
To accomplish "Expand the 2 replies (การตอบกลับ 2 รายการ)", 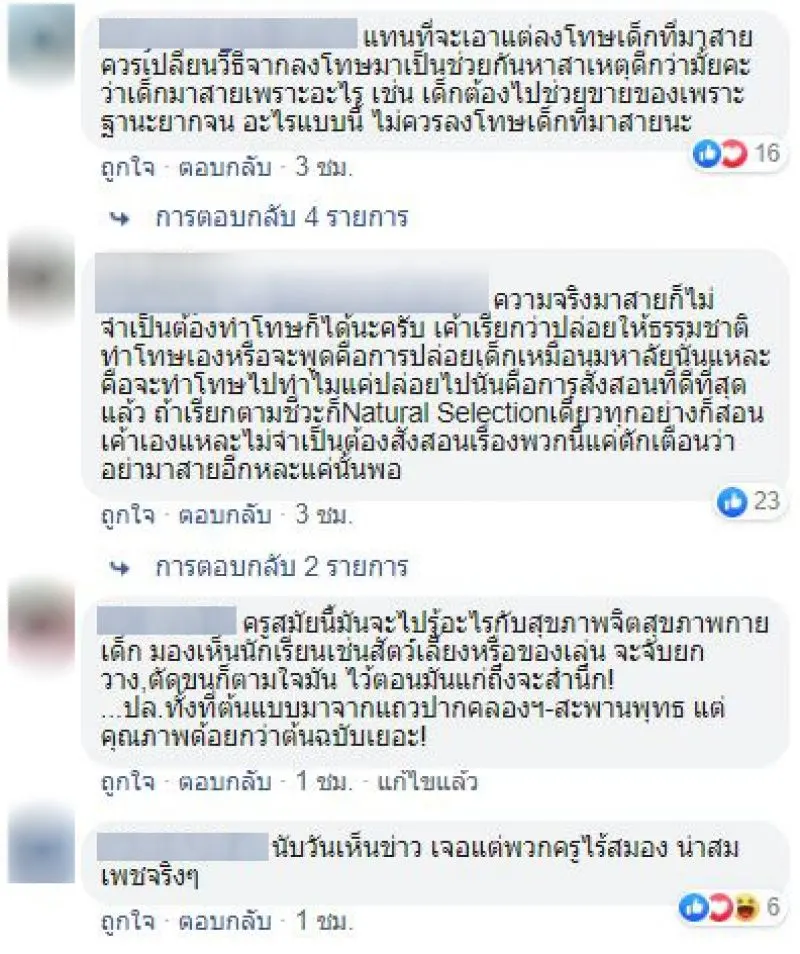I will pyautogui.click(x=281, y=567).
